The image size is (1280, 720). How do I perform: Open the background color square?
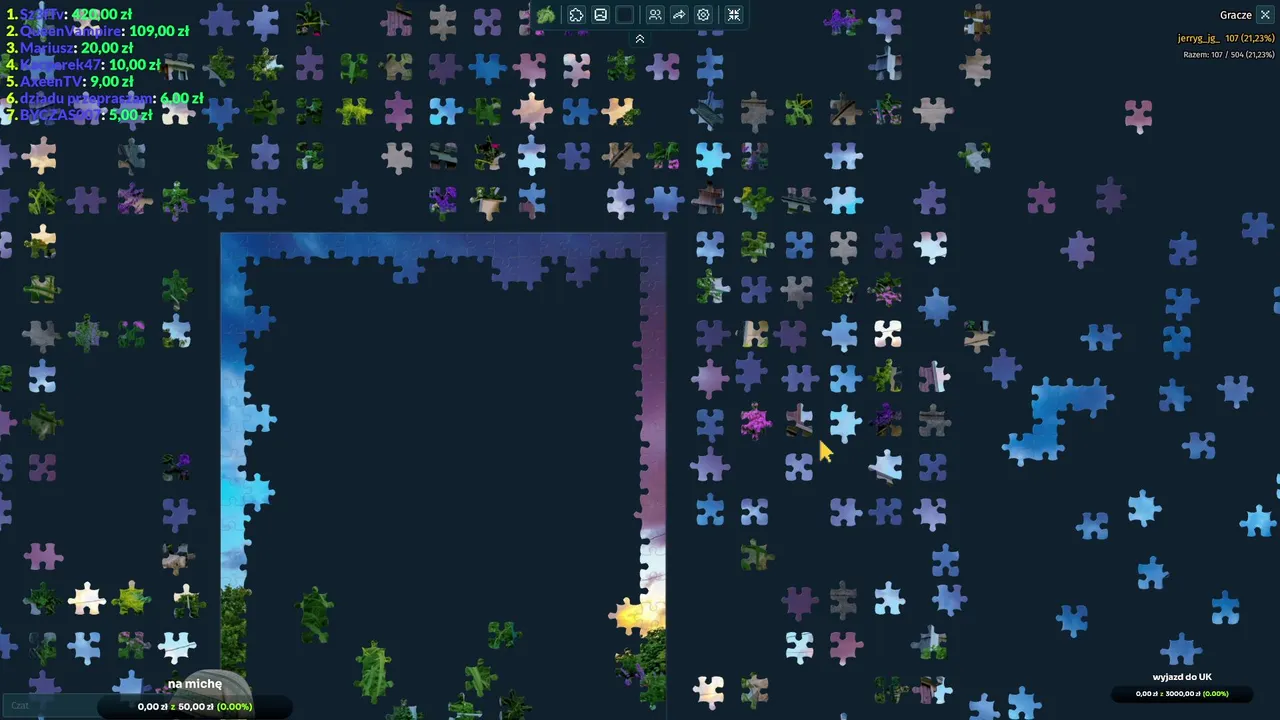pos(625,15)
